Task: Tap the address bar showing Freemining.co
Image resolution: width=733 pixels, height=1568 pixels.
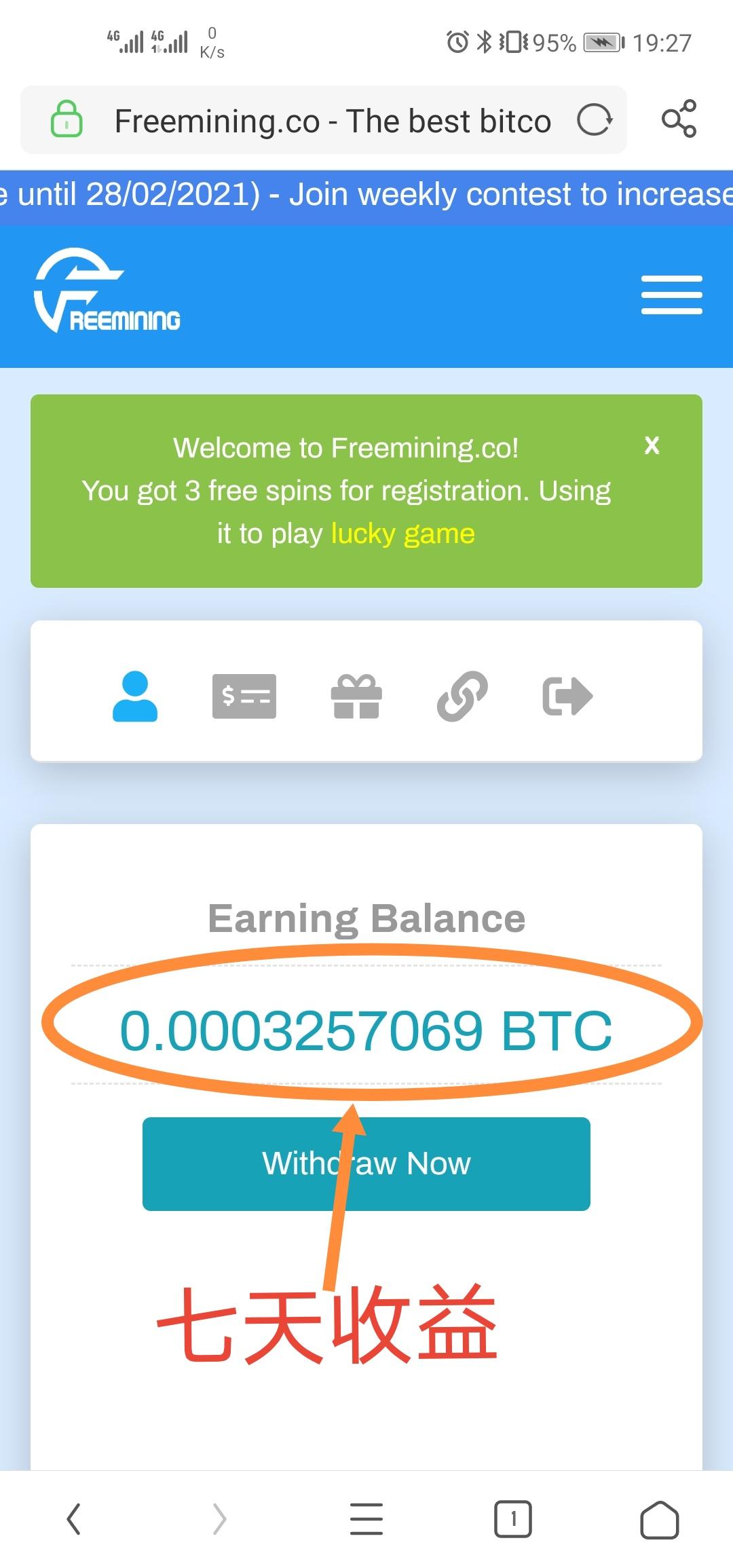Action: (x=333, y=121)
